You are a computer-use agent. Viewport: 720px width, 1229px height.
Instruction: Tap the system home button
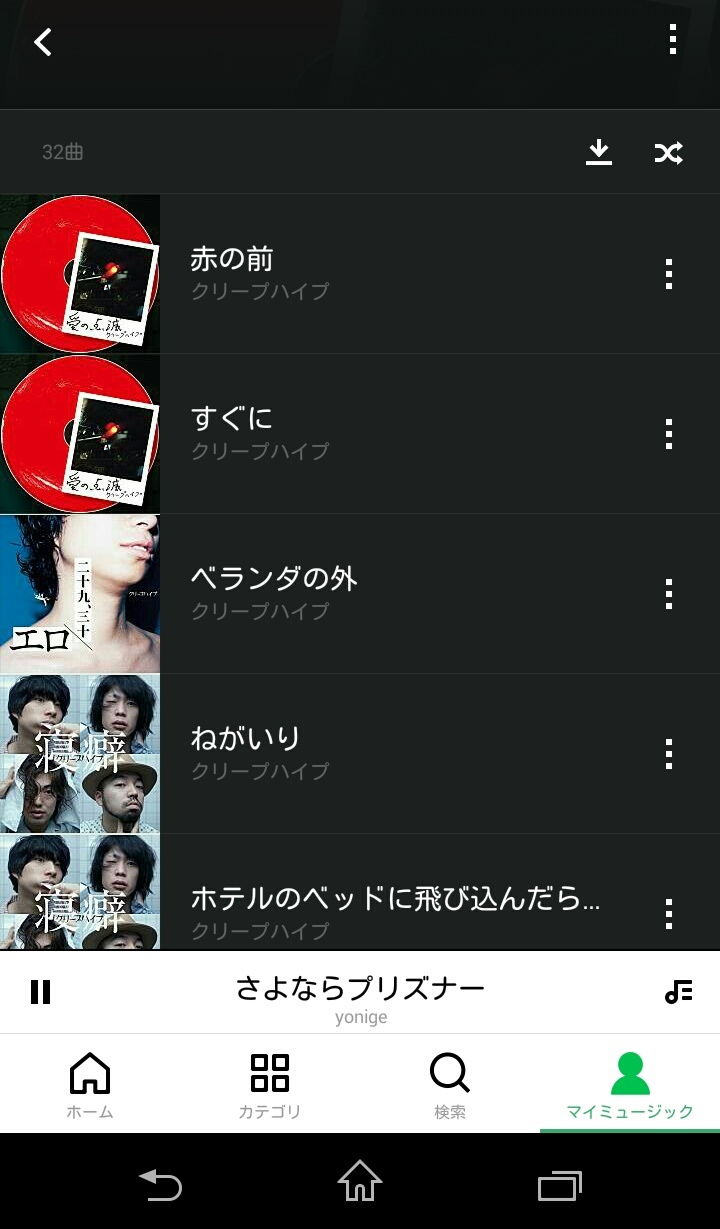[360, 1182]
